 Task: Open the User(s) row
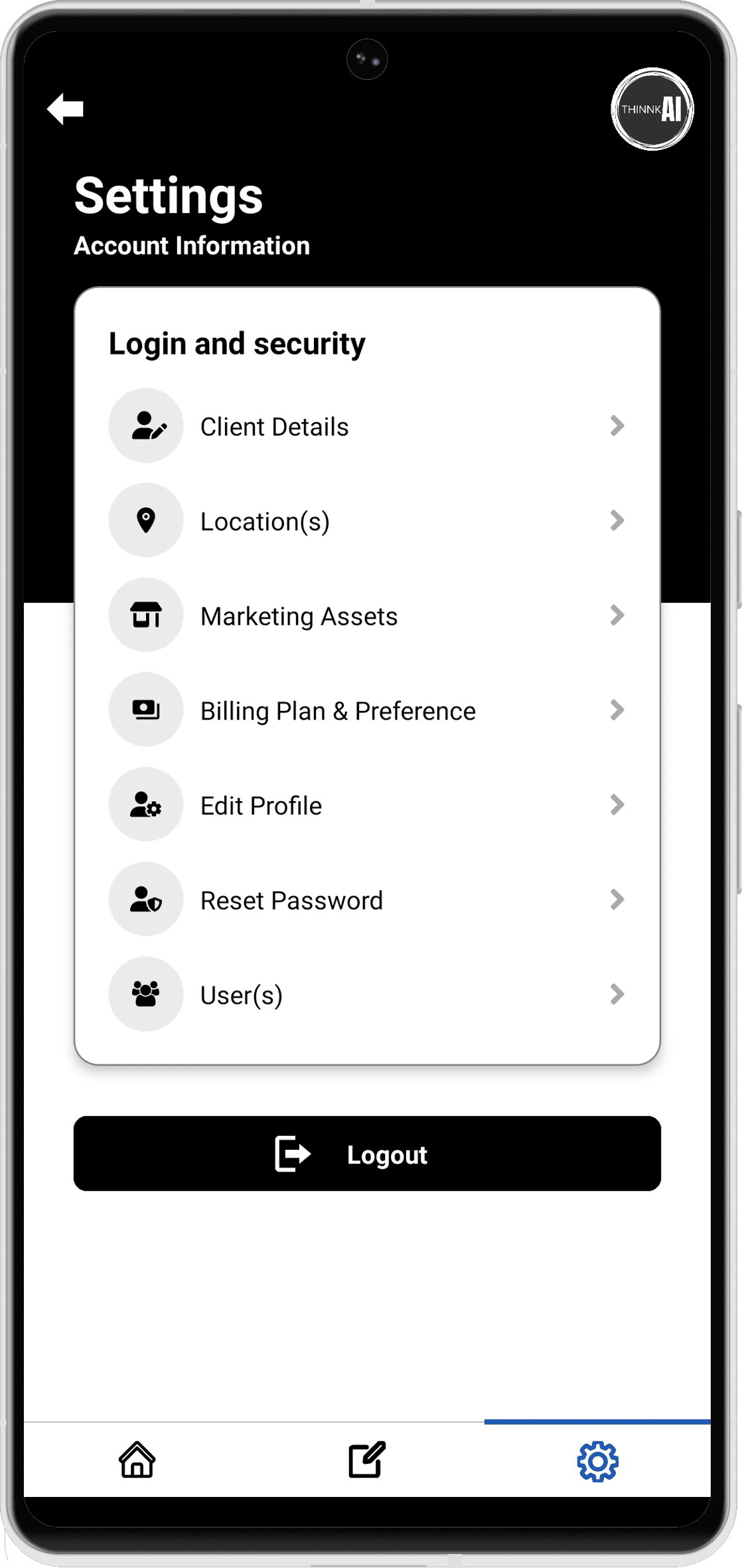tap(366, 994)
